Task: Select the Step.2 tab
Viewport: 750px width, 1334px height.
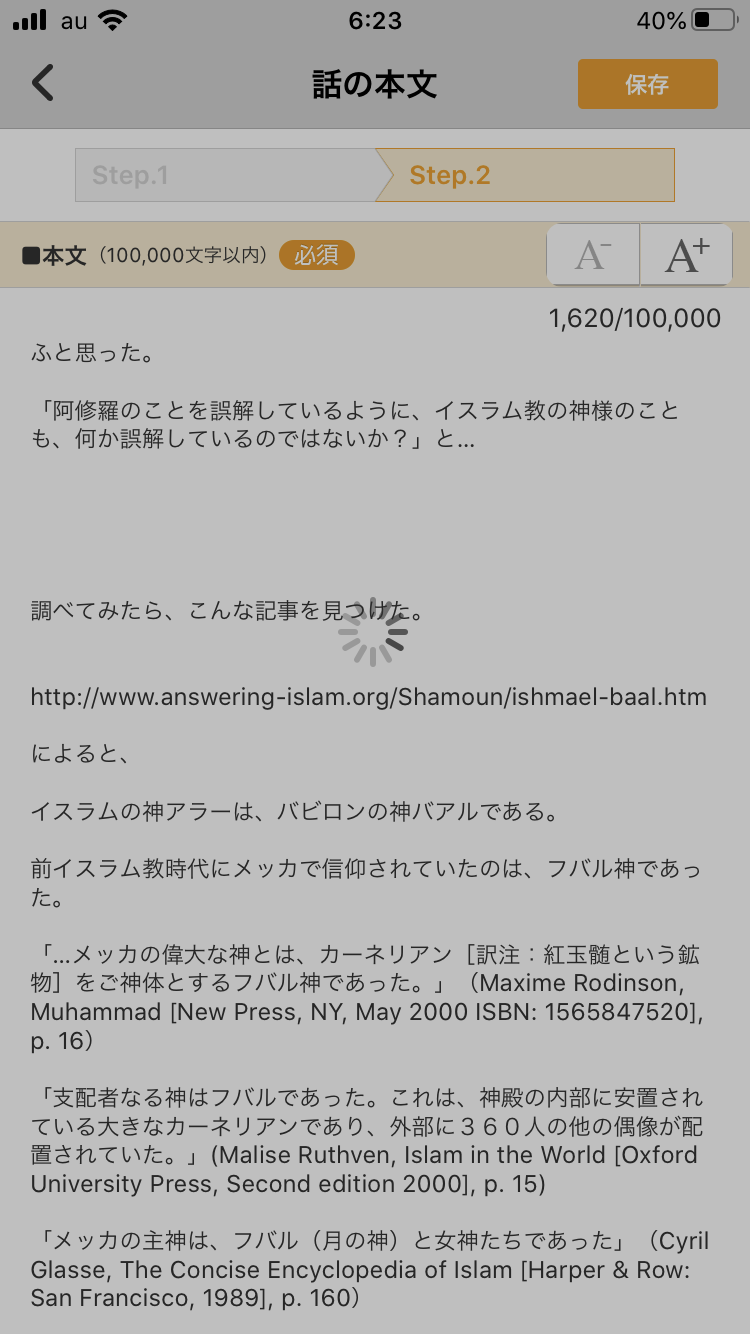Action: (525, 175)
